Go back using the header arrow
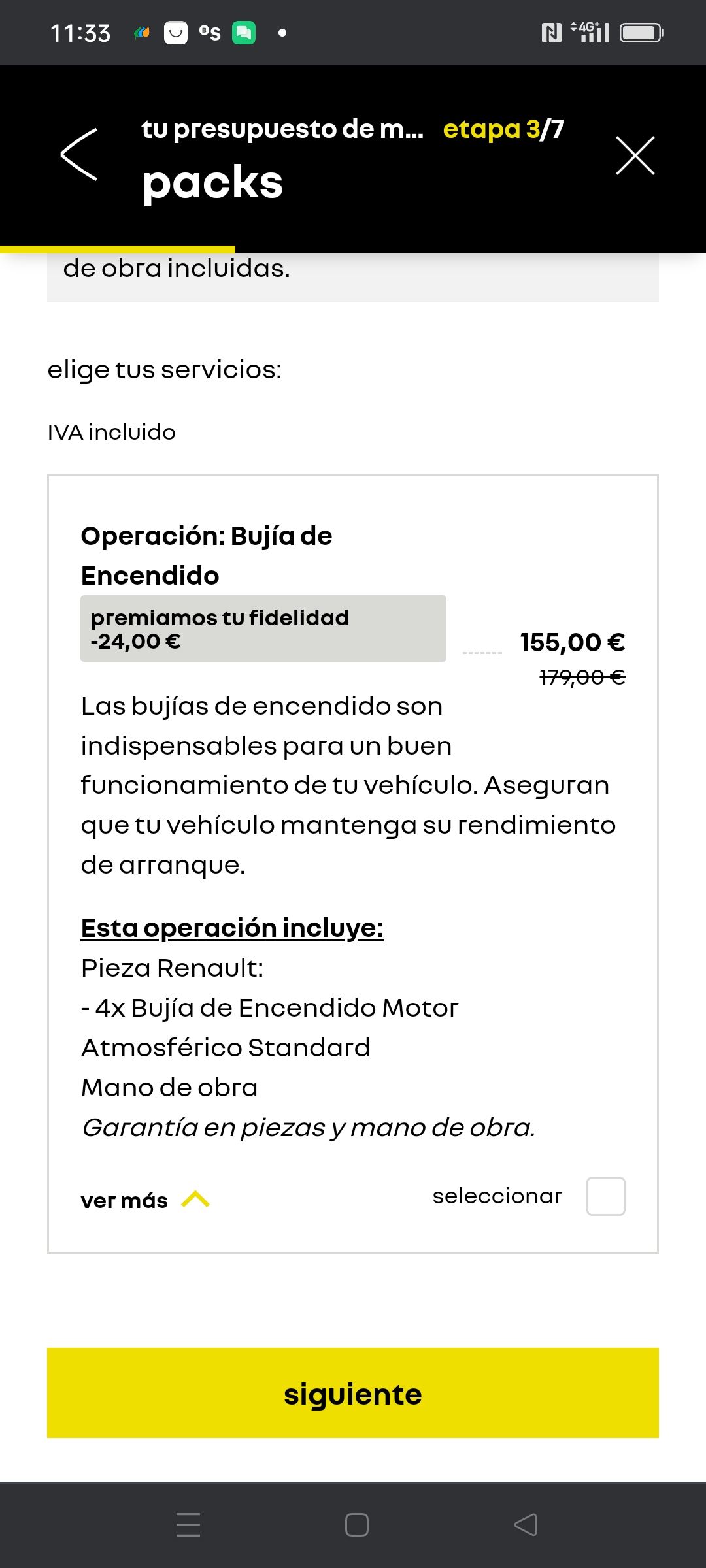This screenshot has width=706, height=1568. tap(79, 155)
